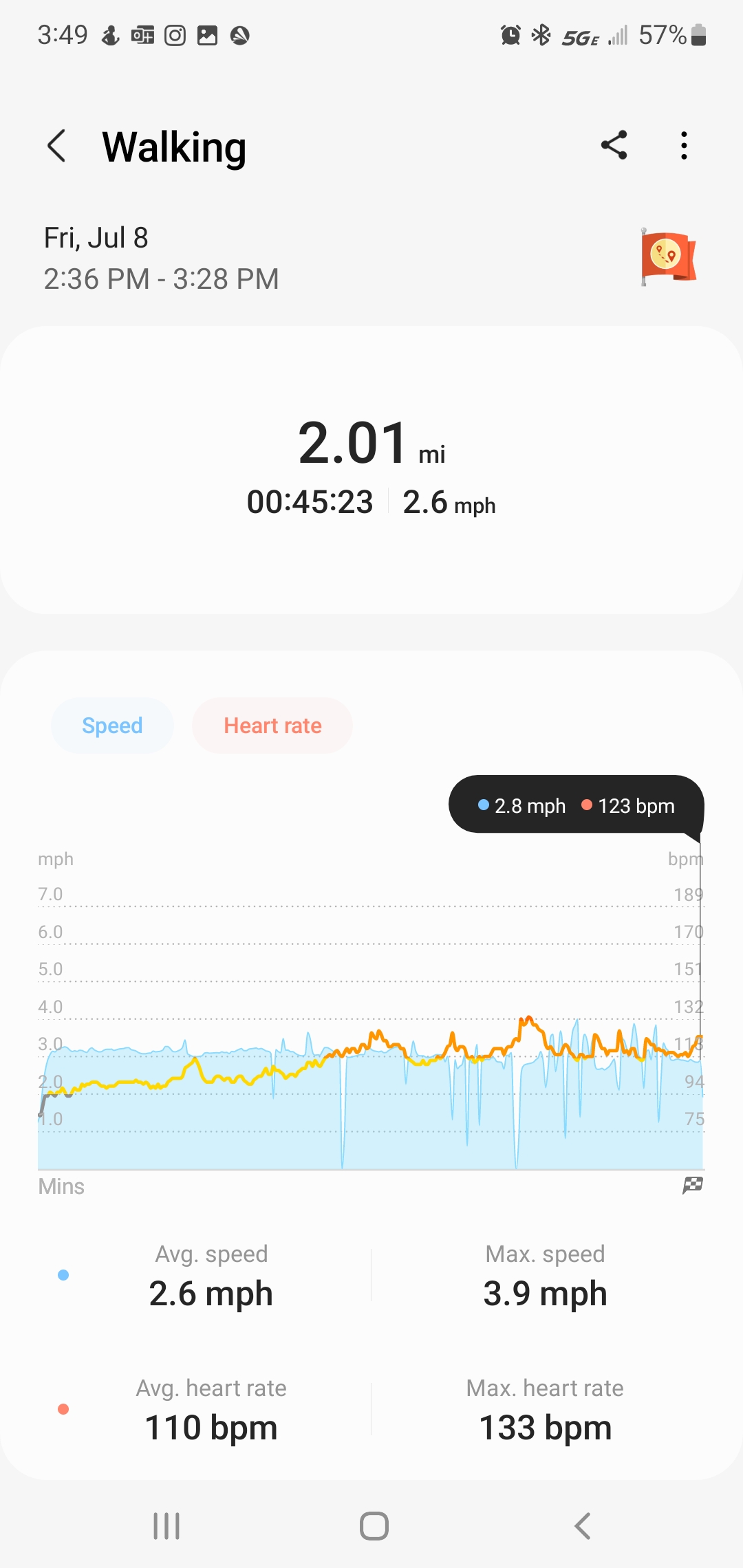Viewport: 743px width, 1568px height.
Task: Open the more options menu
Action: [x=683, y=146]
